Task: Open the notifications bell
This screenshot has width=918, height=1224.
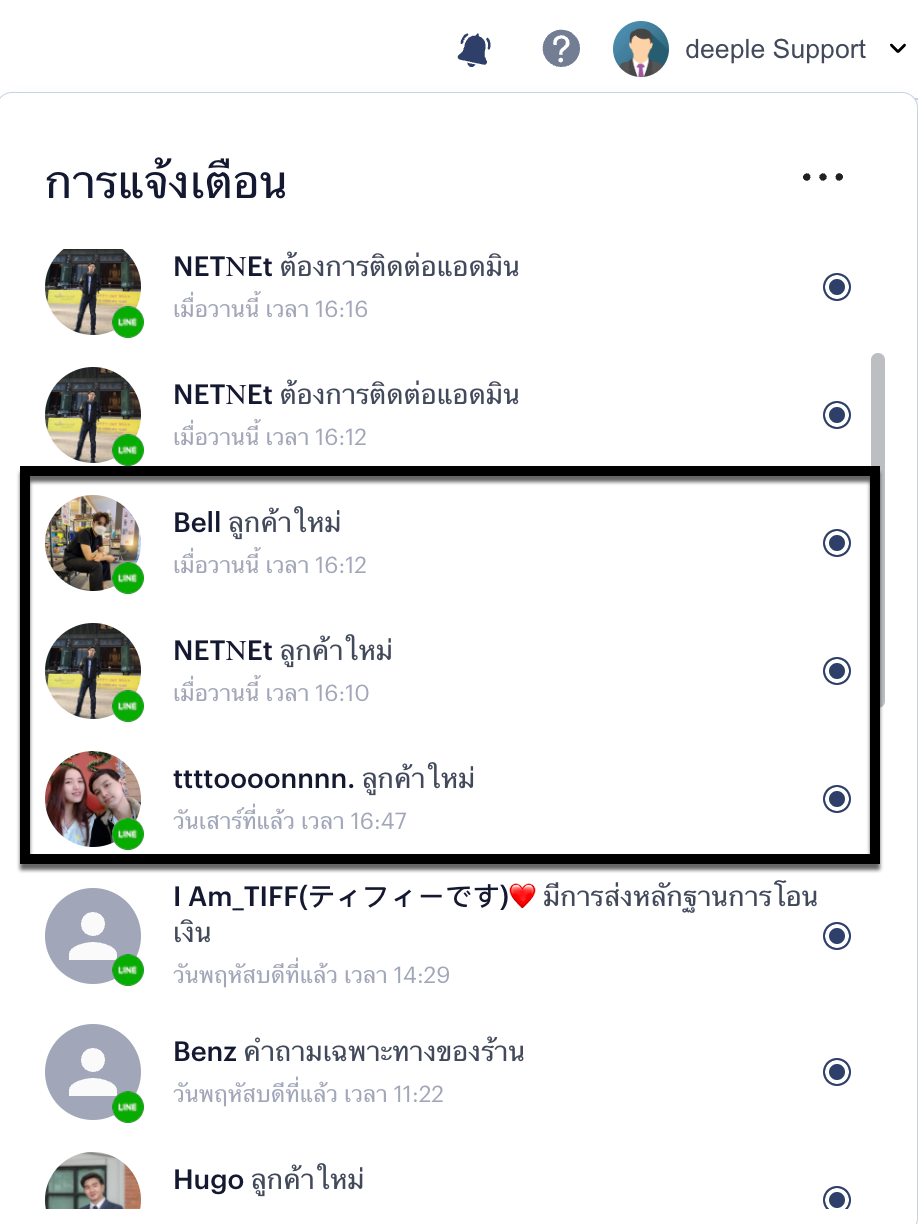Action: coord(474,48)
